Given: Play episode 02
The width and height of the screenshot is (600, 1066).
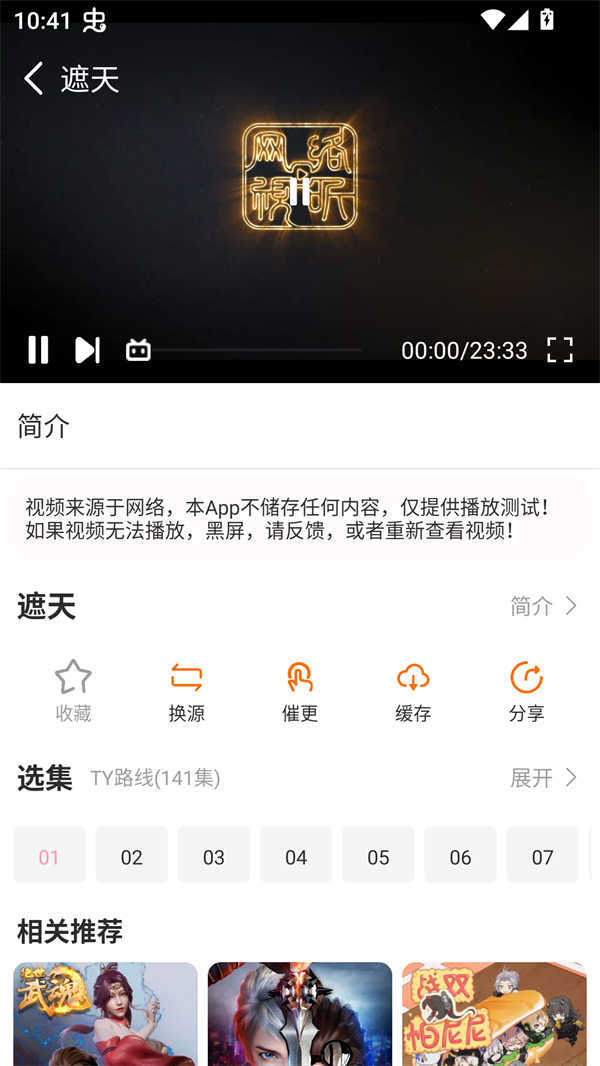Looking at the screenshot, I should click(x=131, y=856).
